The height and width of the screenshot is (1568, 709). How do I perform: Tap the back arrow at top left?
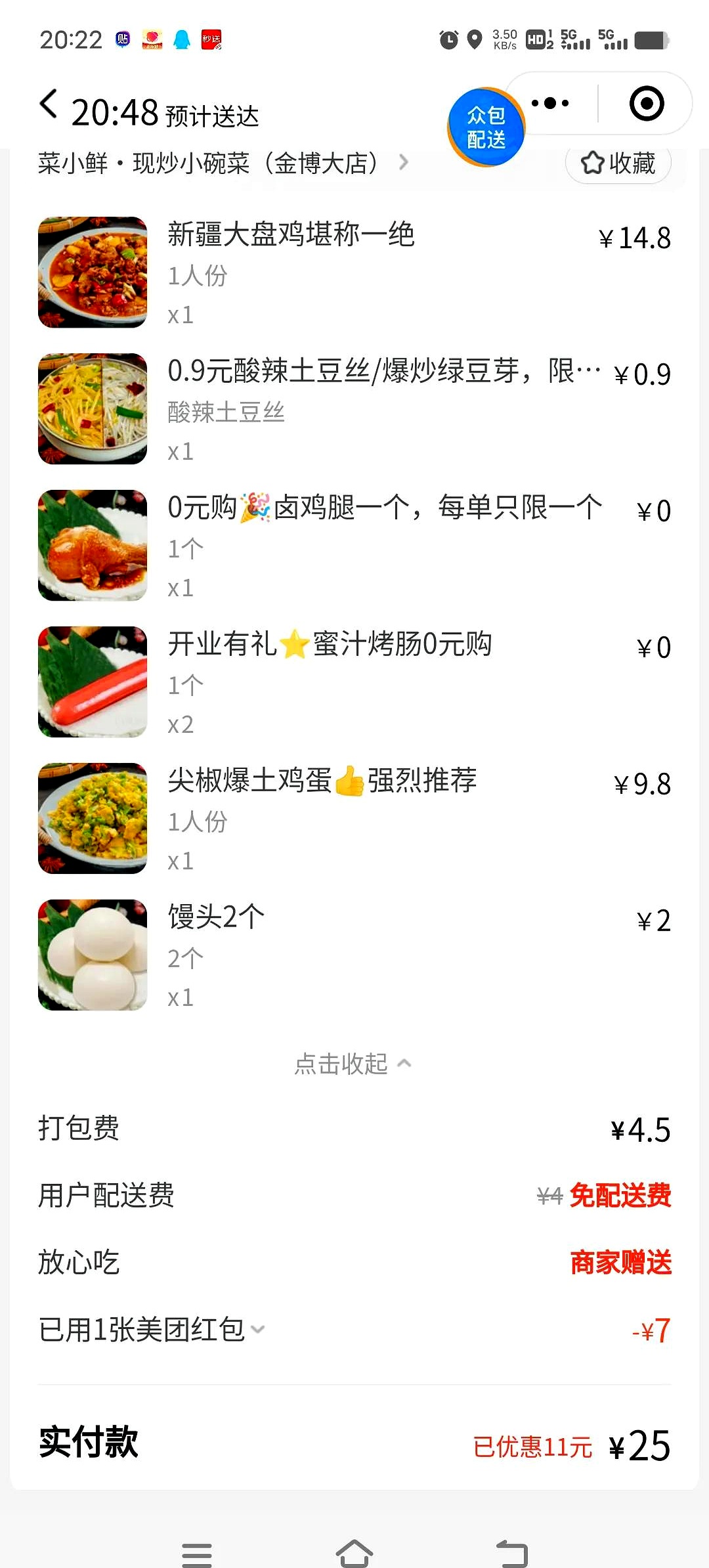(48, 105)
